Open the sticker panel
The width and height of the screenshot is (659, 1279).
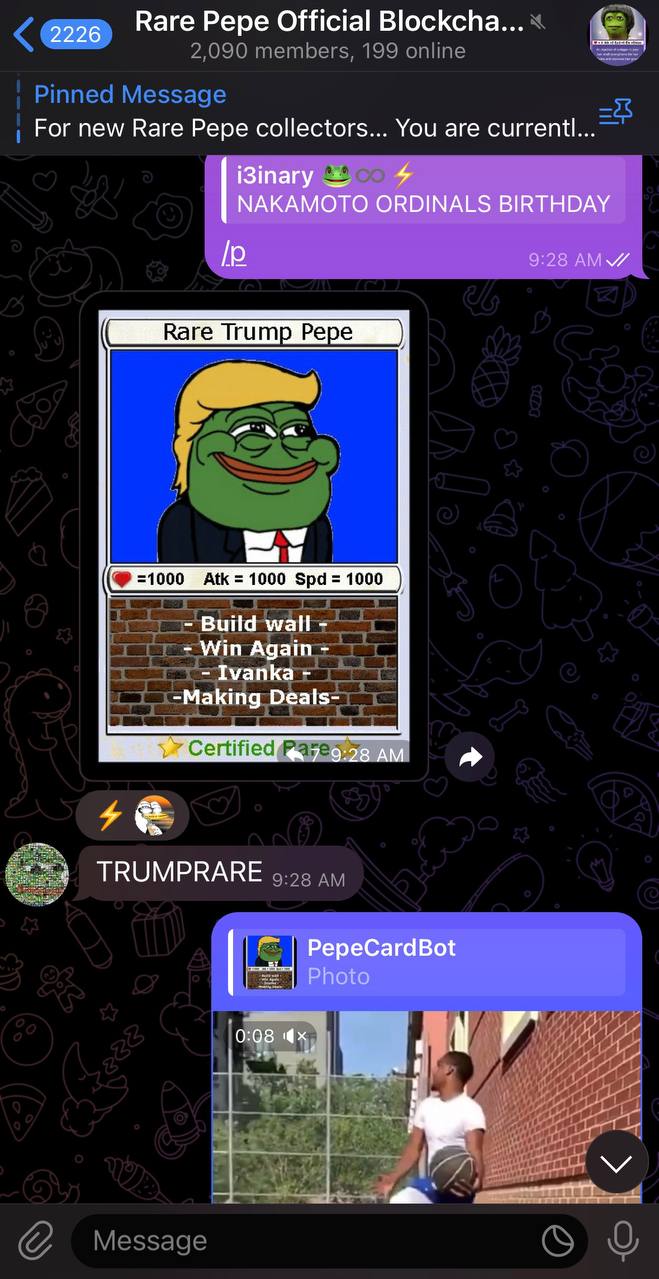click(557, 1241)
